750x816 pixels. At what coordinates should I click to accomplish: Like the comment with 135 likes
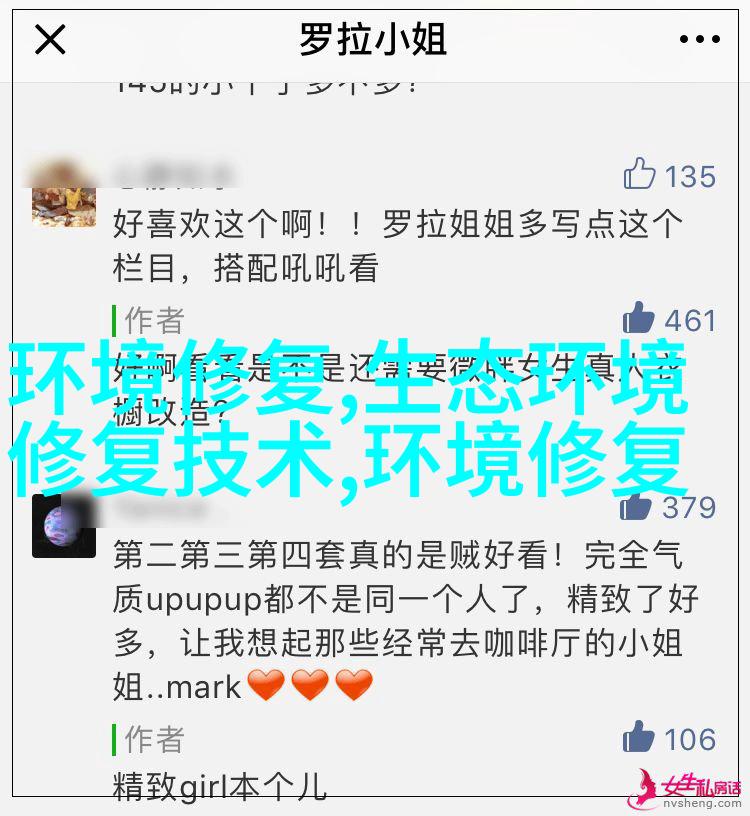[x=639, y=174]
